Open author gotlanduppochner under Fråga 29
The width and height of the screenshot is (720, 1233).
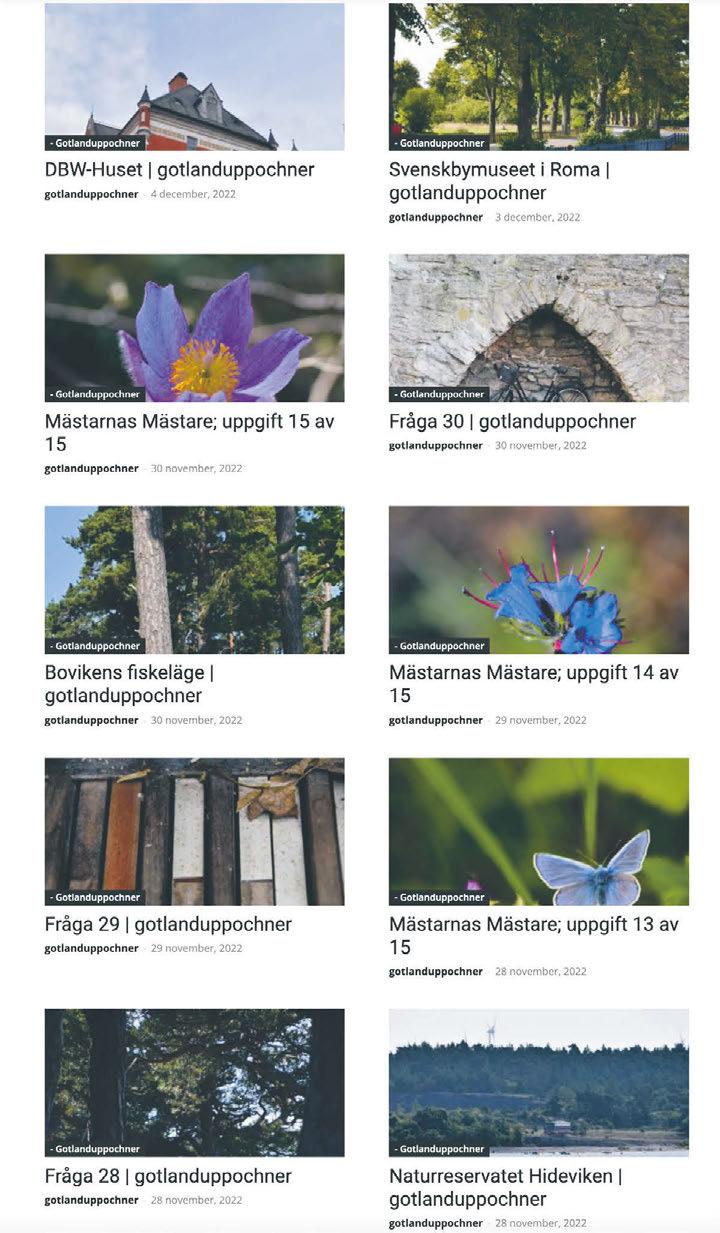(91, 949)
